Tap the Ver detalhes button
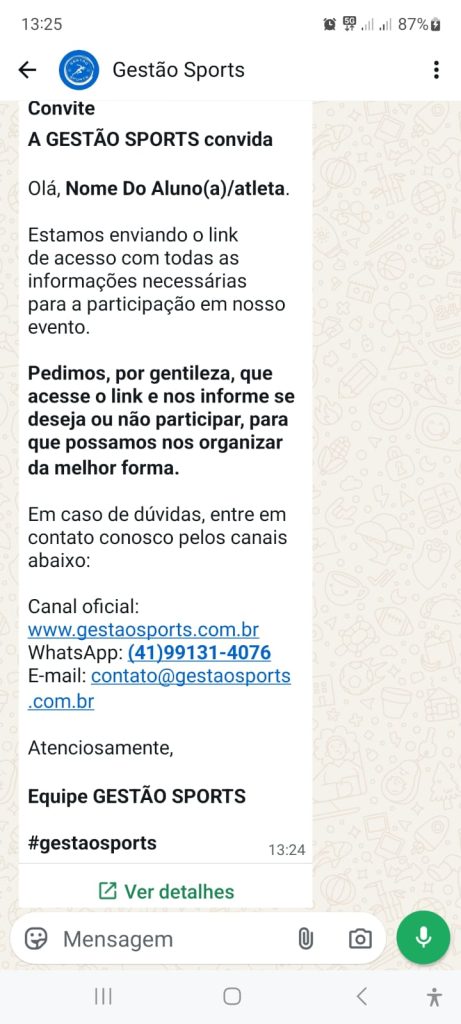The image size is (461, 1024). tap(166, 891)
